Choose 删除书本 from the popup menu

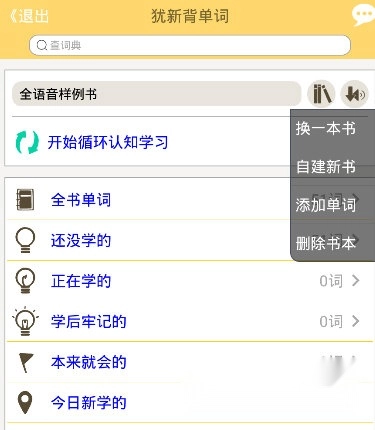326,243
